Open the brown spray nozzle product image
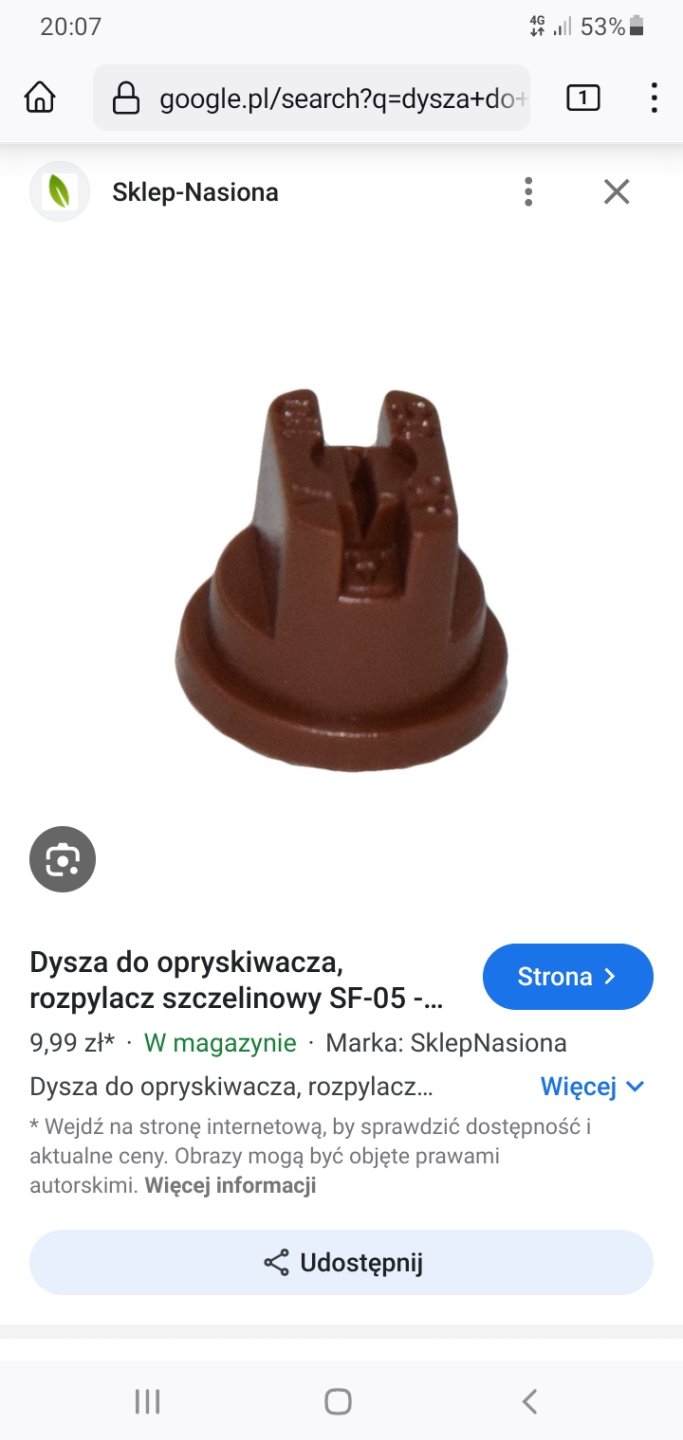The image size is (683, 1440). tap(341, 580)
